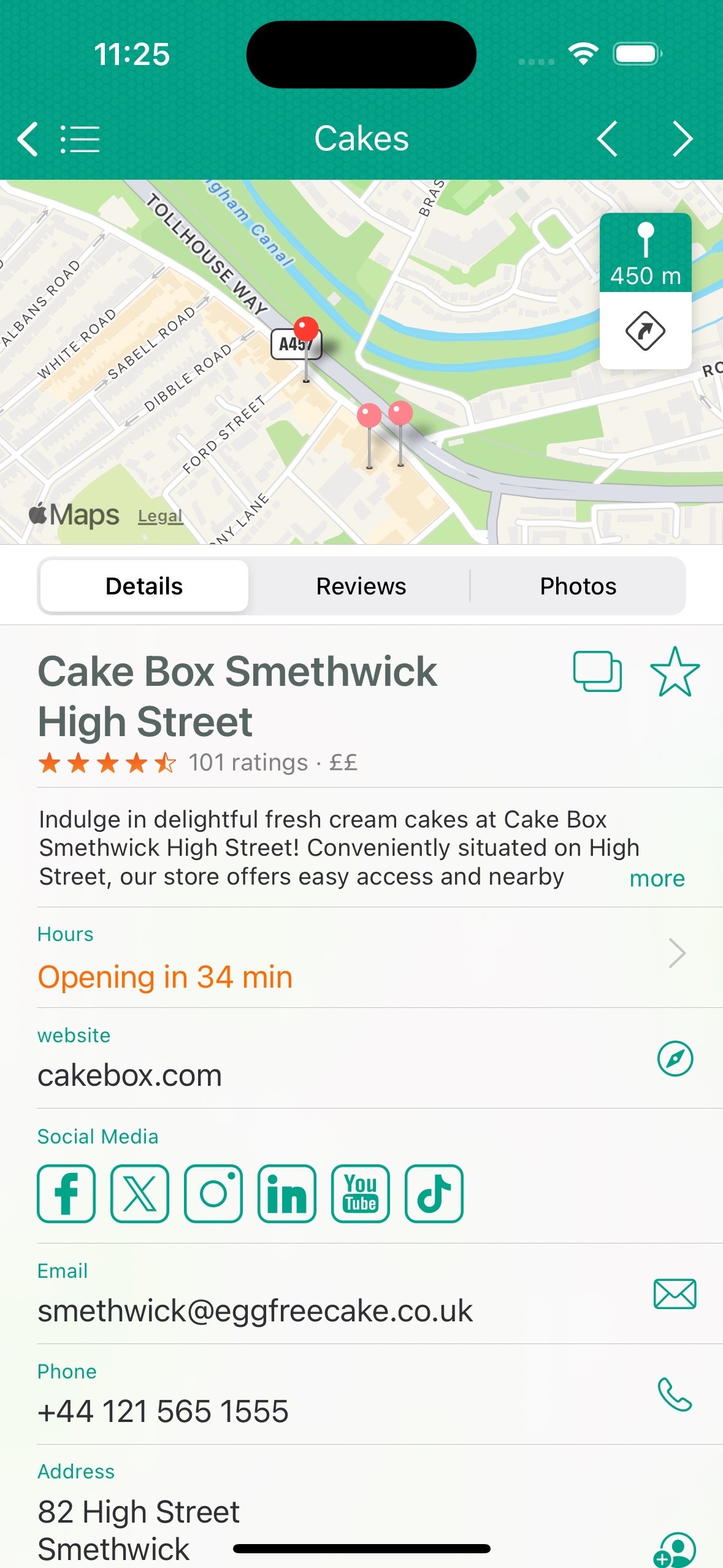Open cakebox.com via the compass icon
723x1568 pixels.
pos(675,1058)
